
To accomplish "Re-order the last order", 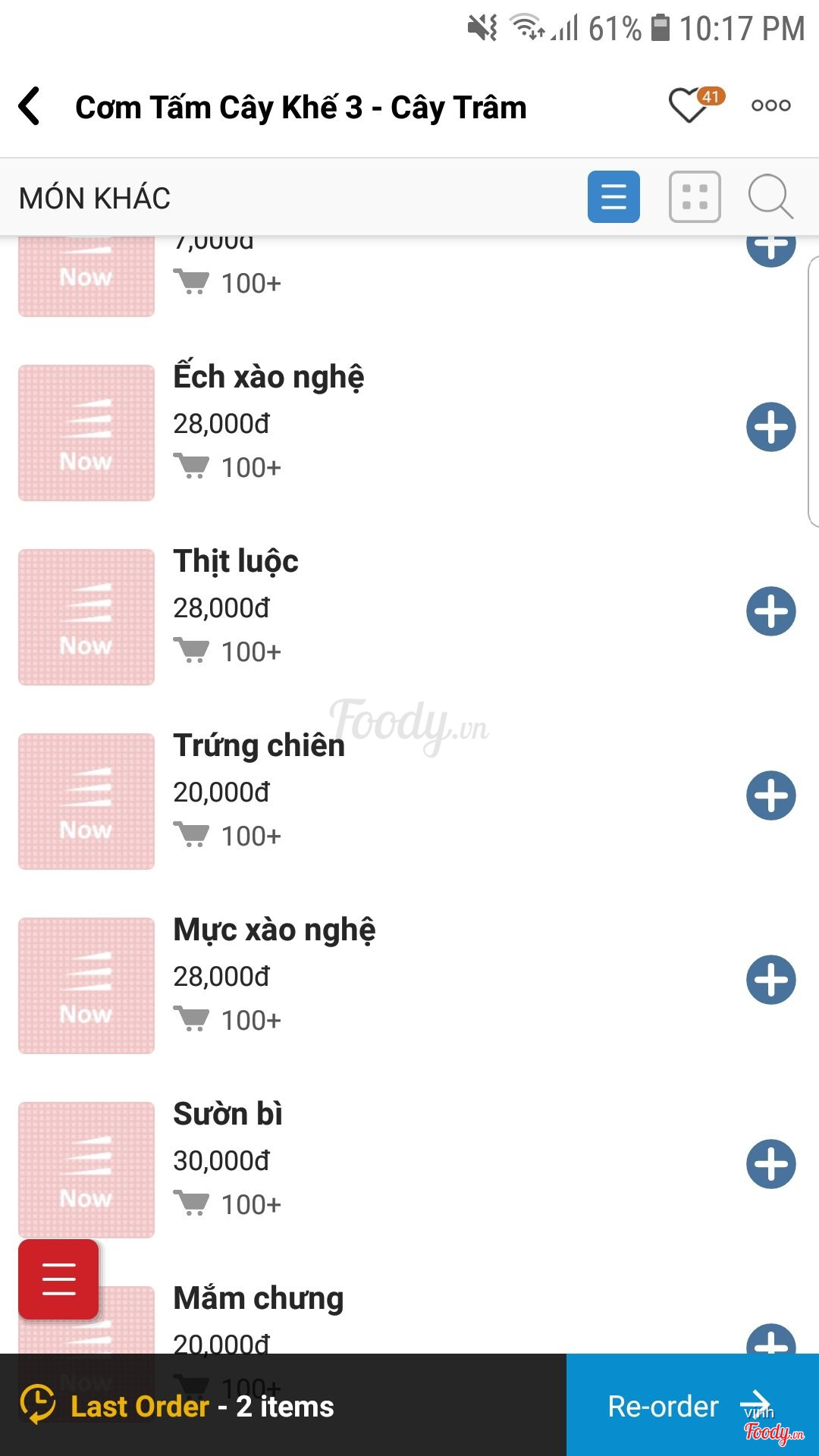I will point(692,1405).
